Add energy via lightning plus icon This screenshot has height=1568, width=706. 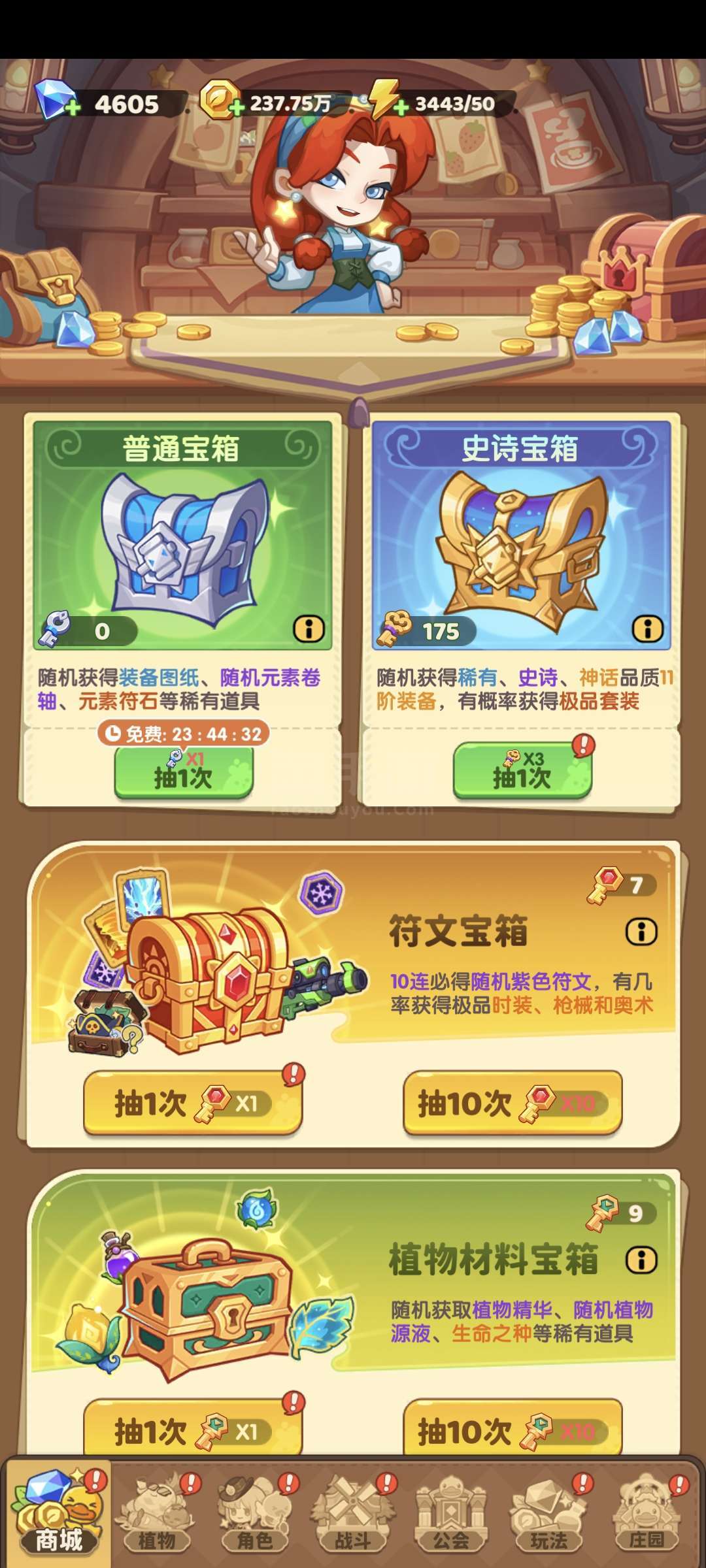(x=401, y=106)
